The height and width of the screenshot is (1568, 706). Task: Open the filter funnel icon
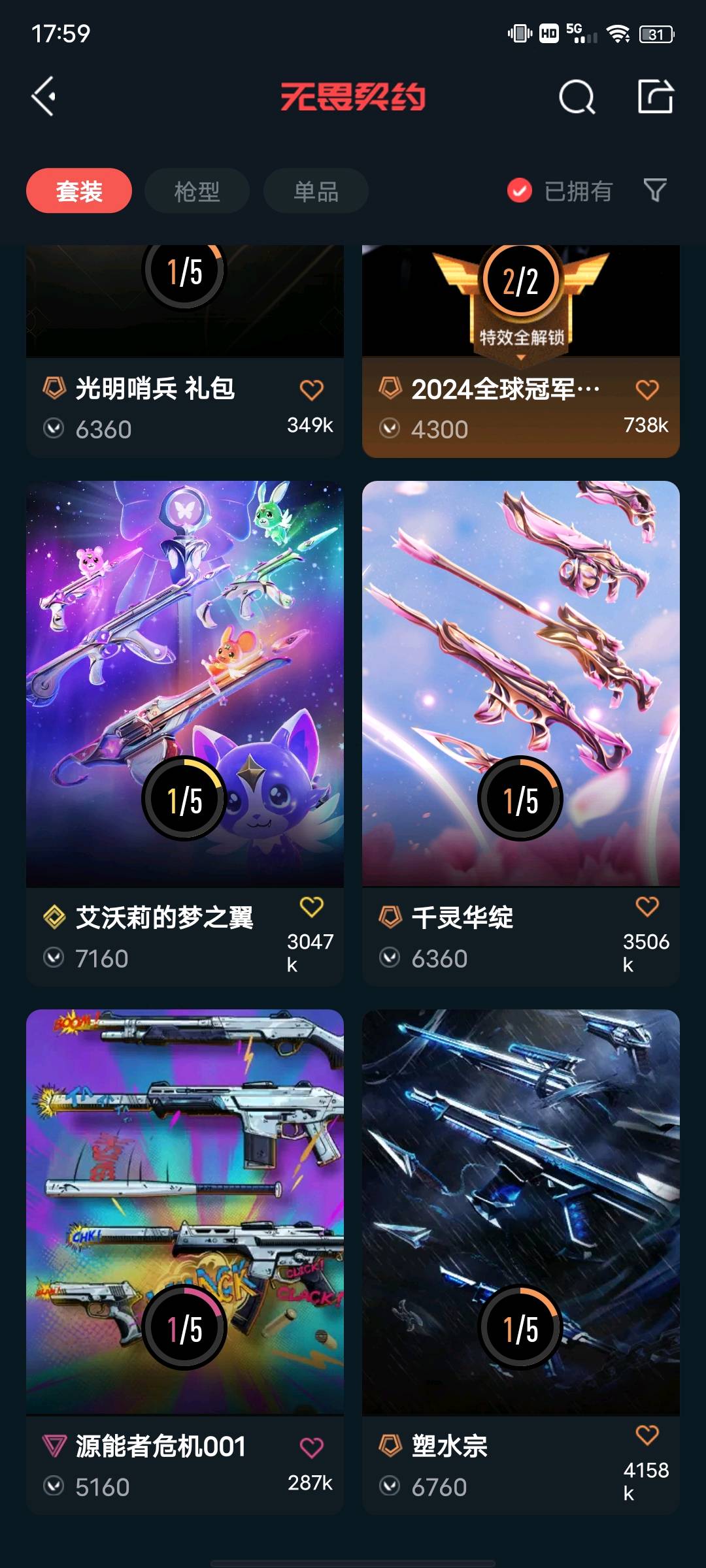(655, 190)
